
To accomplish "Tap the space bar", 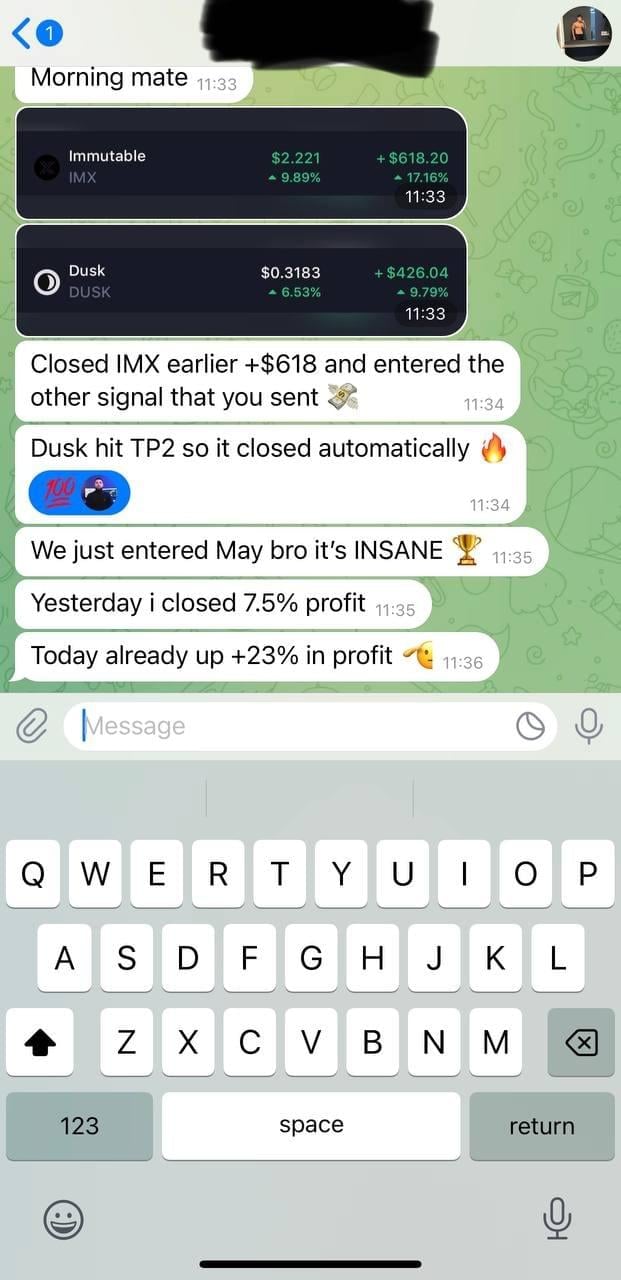I will (x=311, y=1125).
